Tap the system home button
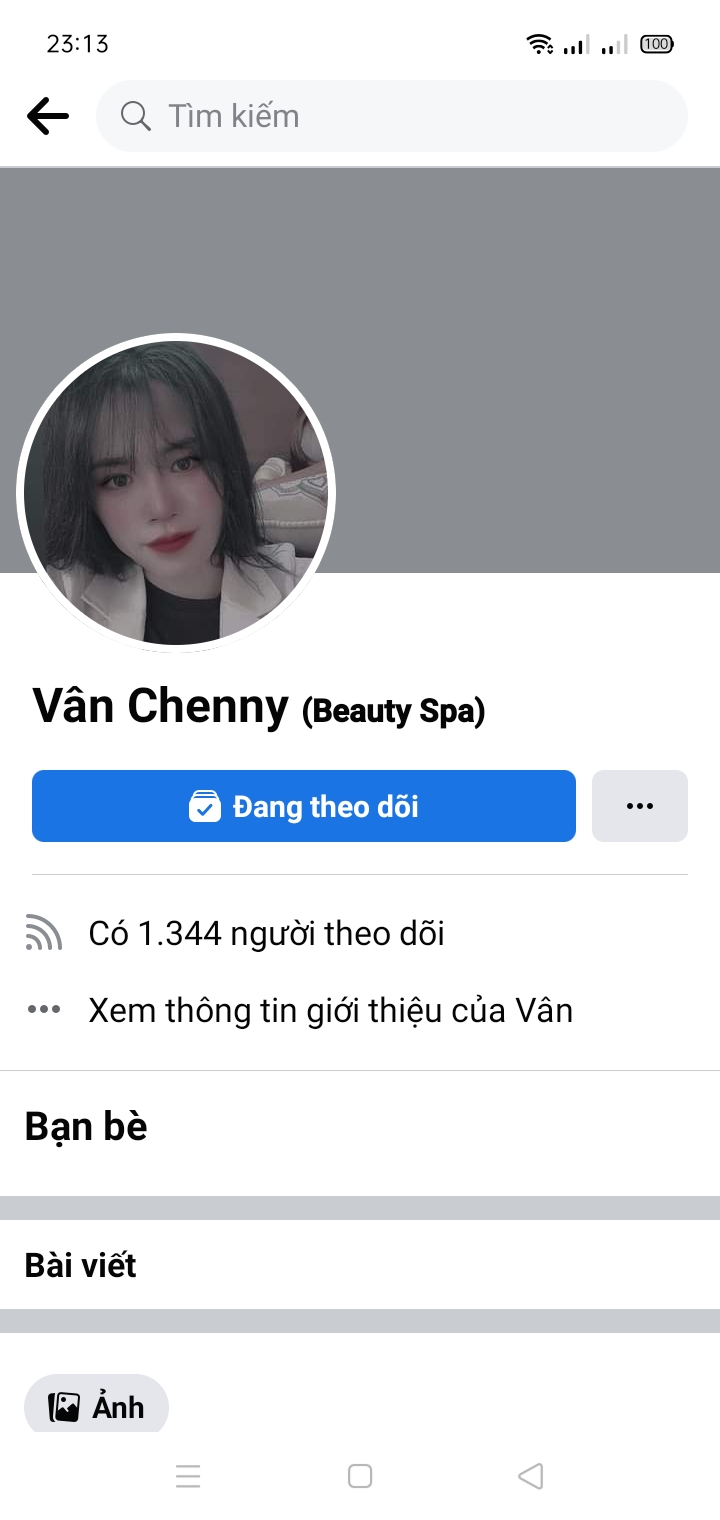The height and width of the screenshot is (1520, 720). click(x=360, y=1476)
